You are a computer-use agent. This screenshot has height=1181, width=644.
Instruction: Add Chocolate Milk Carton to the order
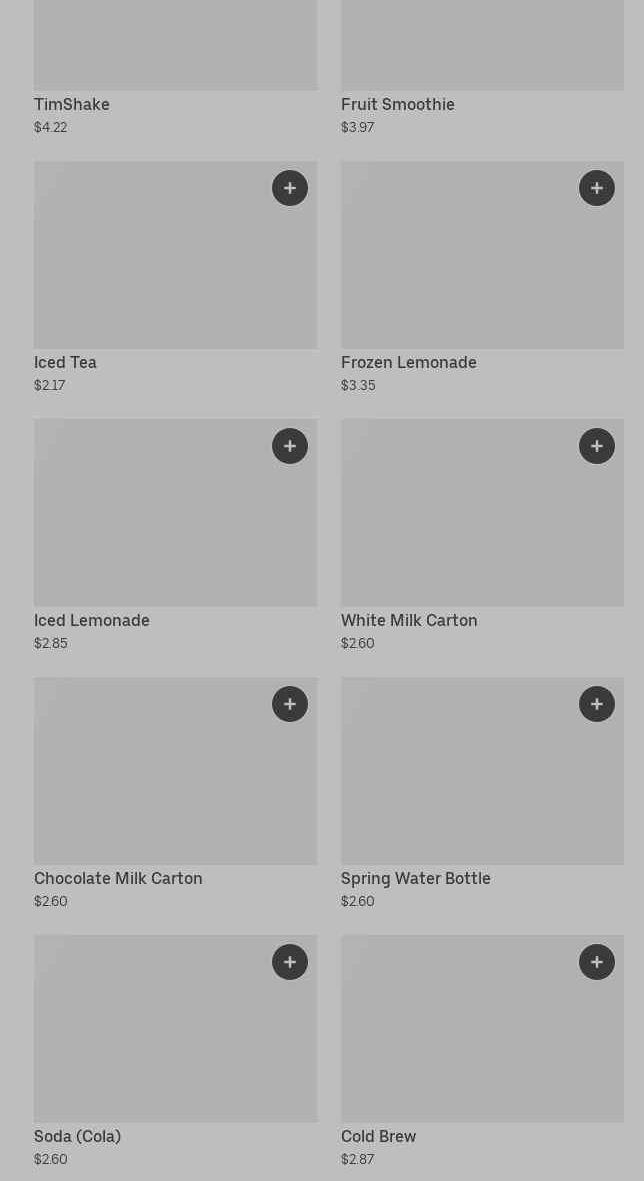pyautogui.click(x=290, y=704)
